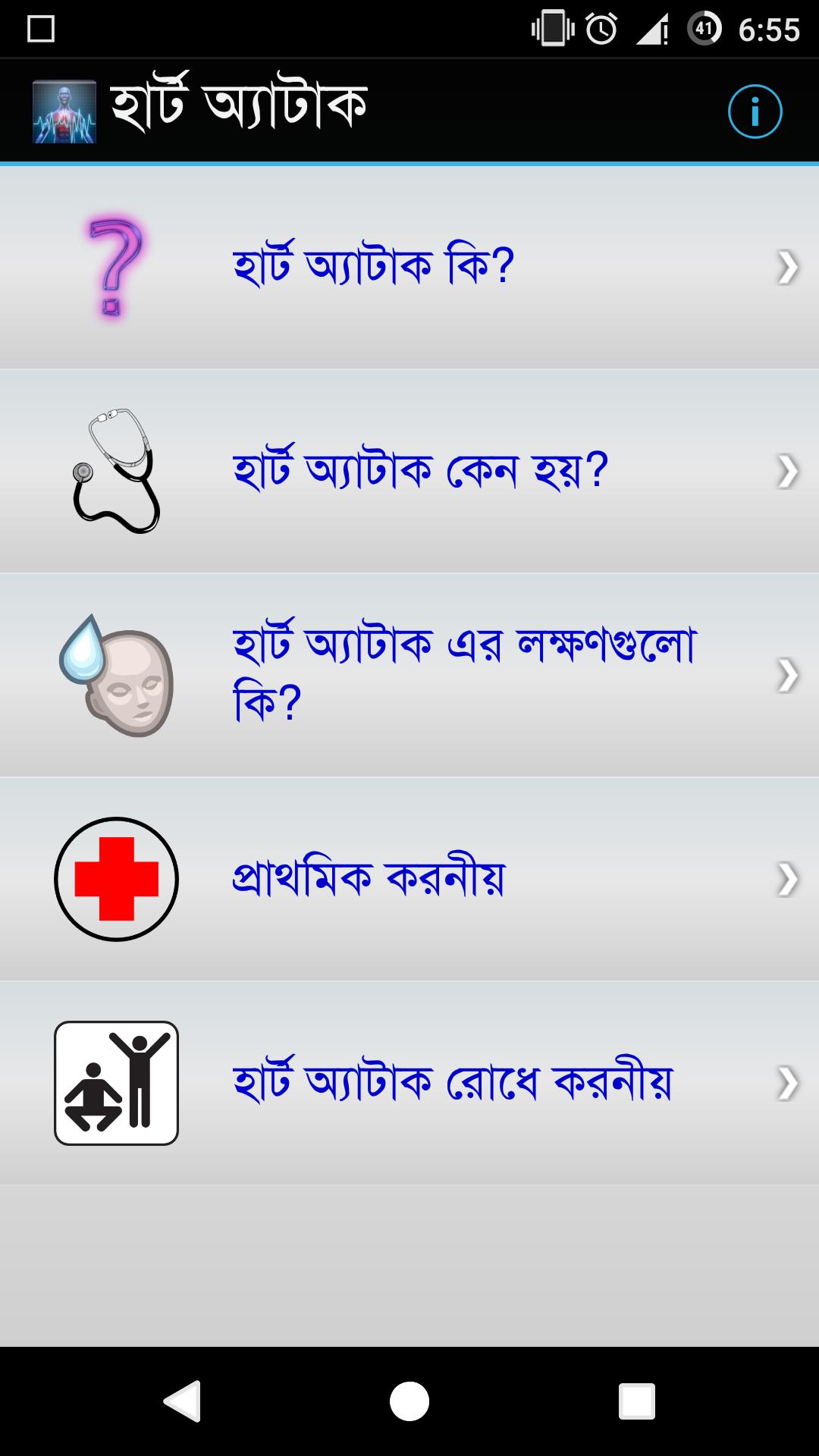The height and width of the screenshot is (1456, 819).
Task: Open the 'হার্ট অ্যাটাক কি?' row
Action: [x=409, y=267]
